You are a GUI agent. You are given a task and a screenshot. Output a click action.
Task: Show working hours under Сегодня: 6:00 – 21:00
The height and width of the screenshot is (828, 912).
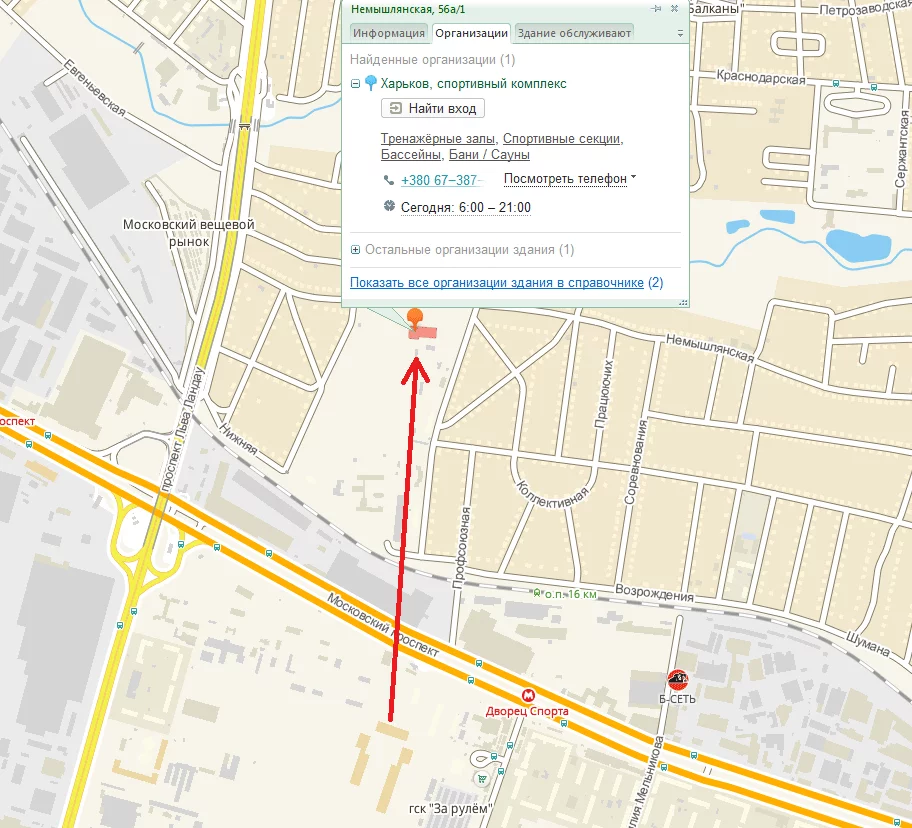(x=465, y=207)
